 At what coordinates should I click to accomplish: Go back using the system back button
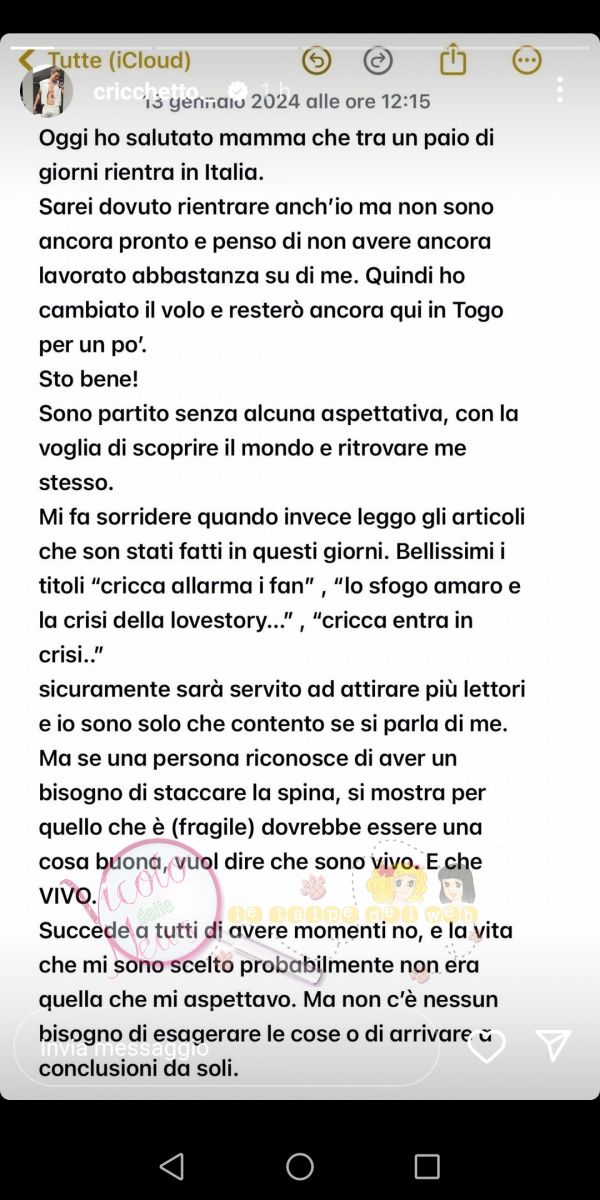pyautogui.click(x=172, y=1166)
